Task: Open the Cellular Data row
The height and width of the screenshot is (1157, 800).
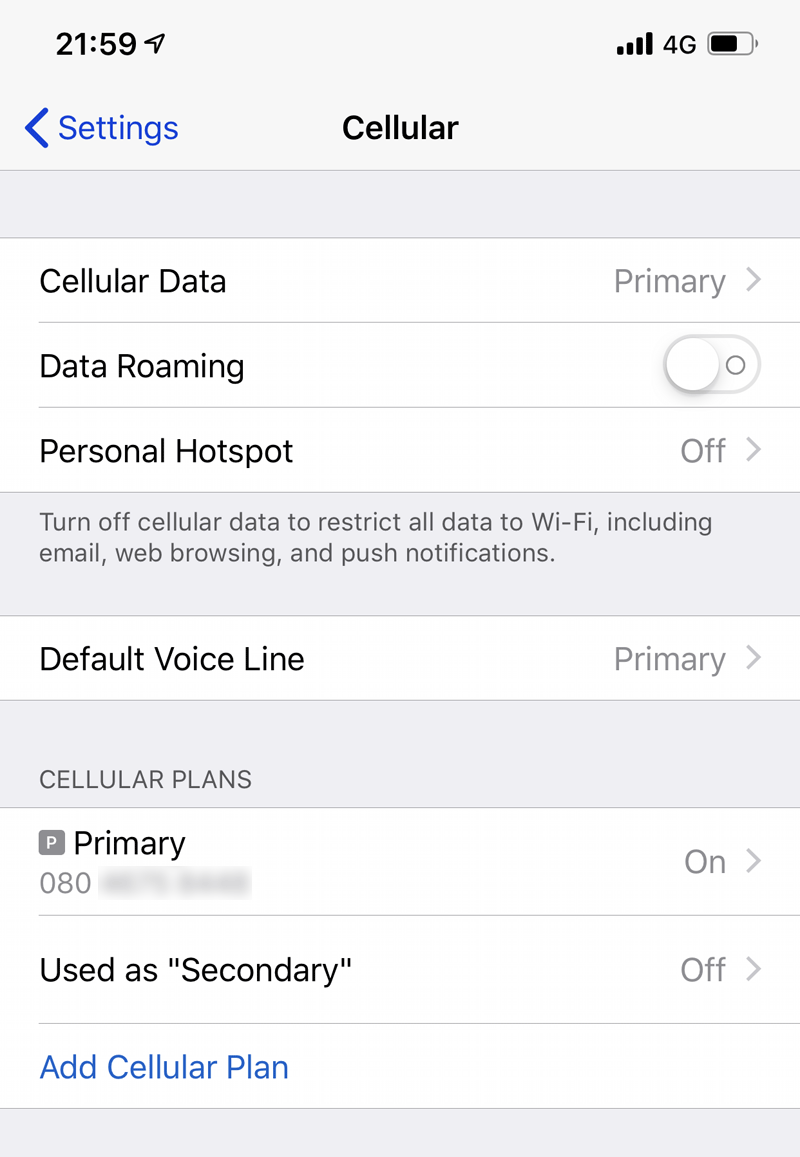Action: [x=400, y=281]
